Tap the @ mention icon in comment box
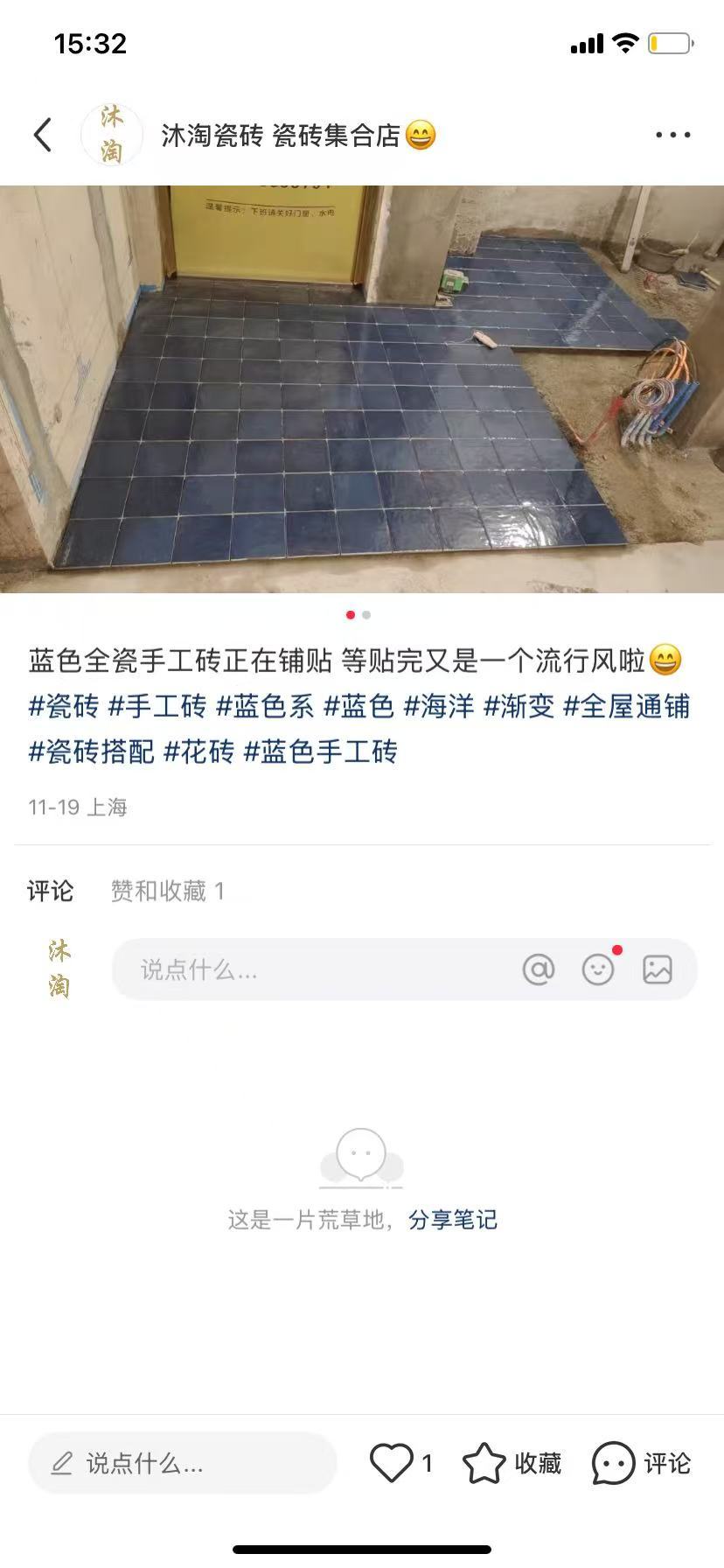Viewport: 724px width, 1568px height. (539, 969)
